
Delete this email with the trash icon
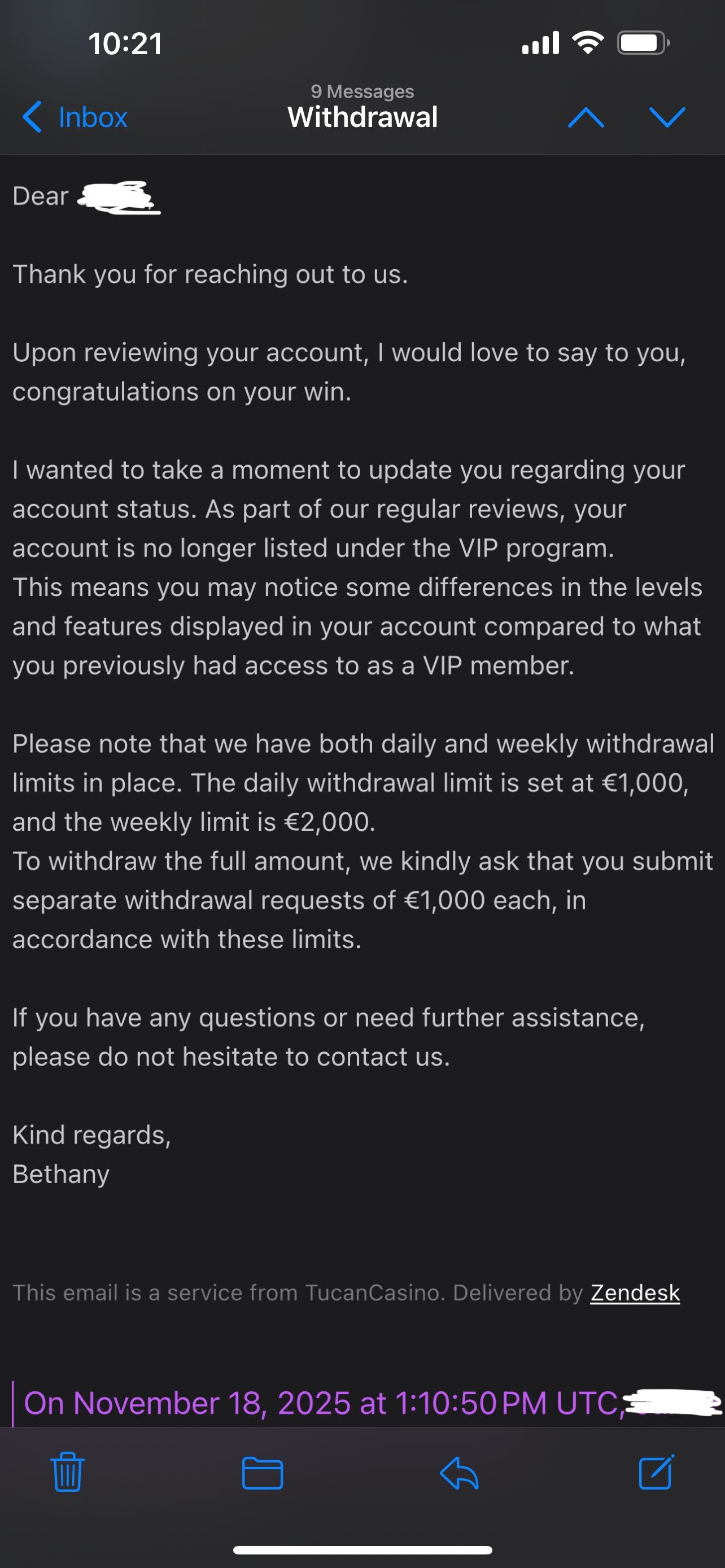68,1472
